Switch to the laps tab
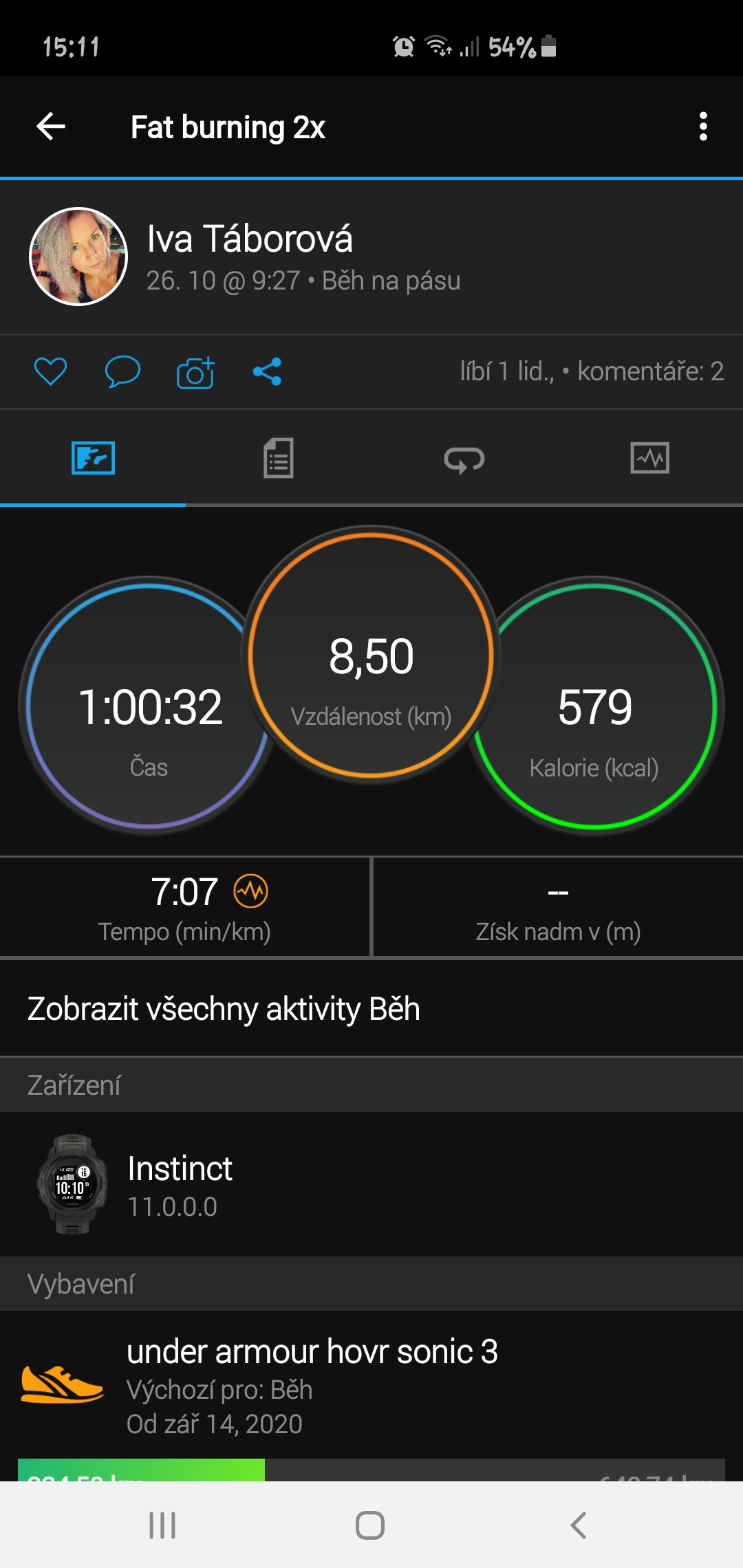This screenshot has width=743, height=1568. (x=464, y=458)
